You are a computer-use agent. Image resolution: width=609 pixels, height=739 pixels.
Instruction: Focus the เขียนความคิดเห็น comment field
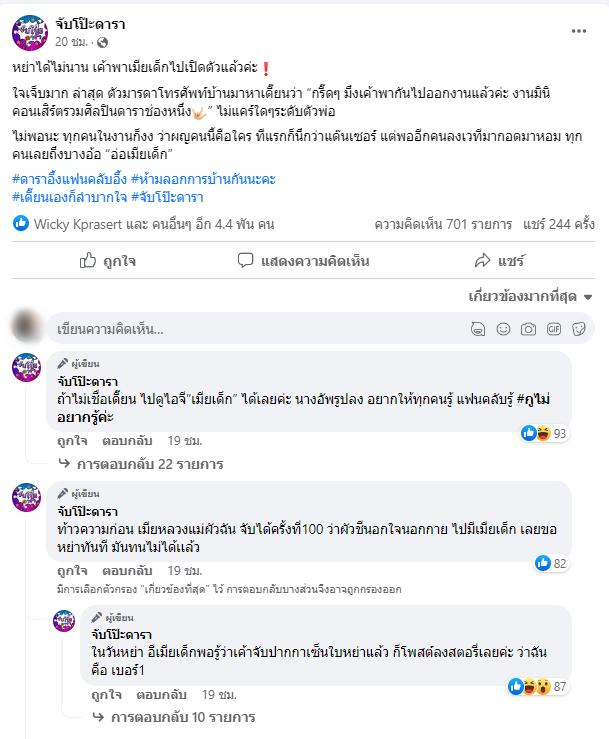259,329
